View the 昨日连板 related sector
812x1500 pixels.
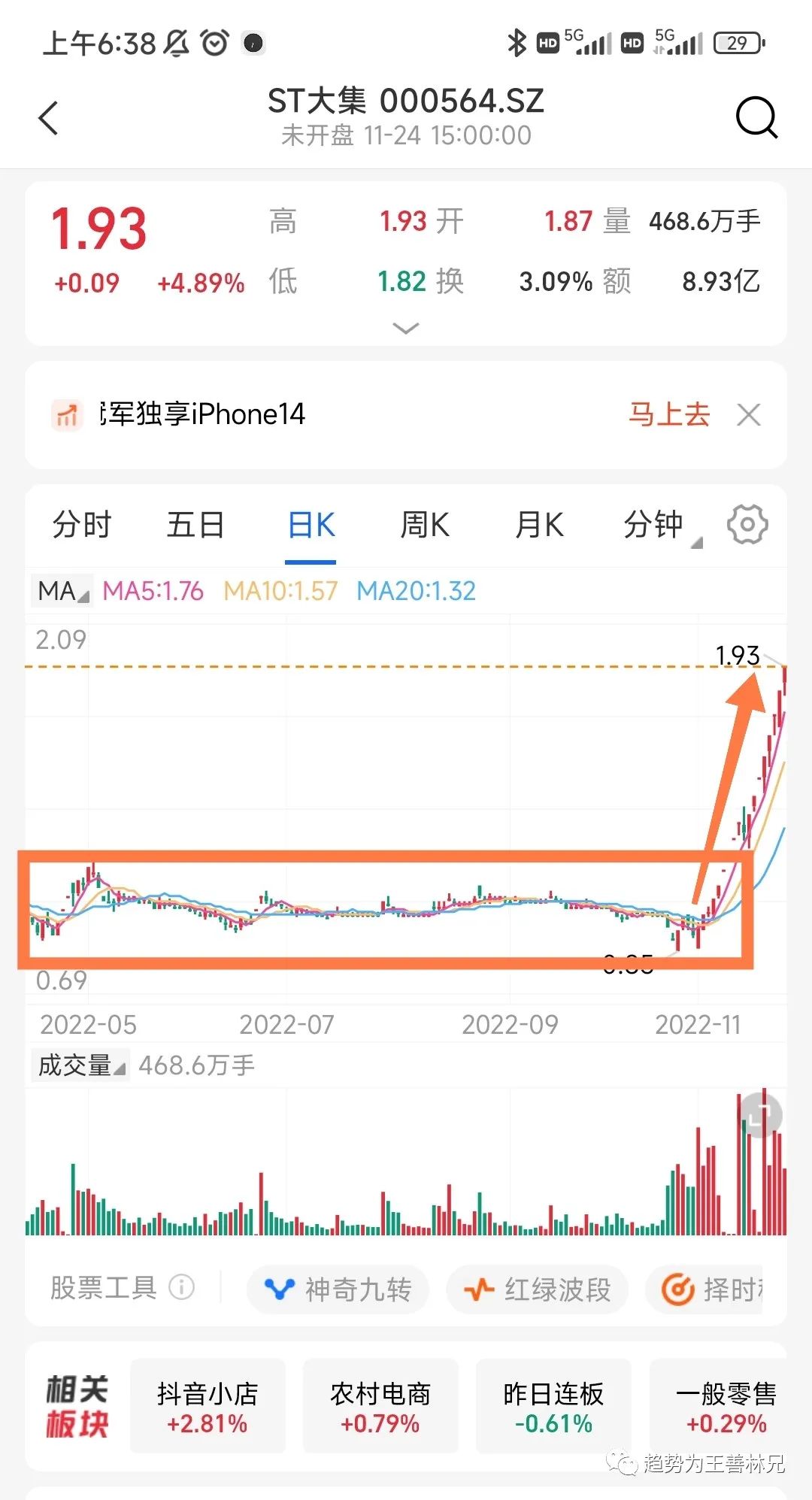553,1406
